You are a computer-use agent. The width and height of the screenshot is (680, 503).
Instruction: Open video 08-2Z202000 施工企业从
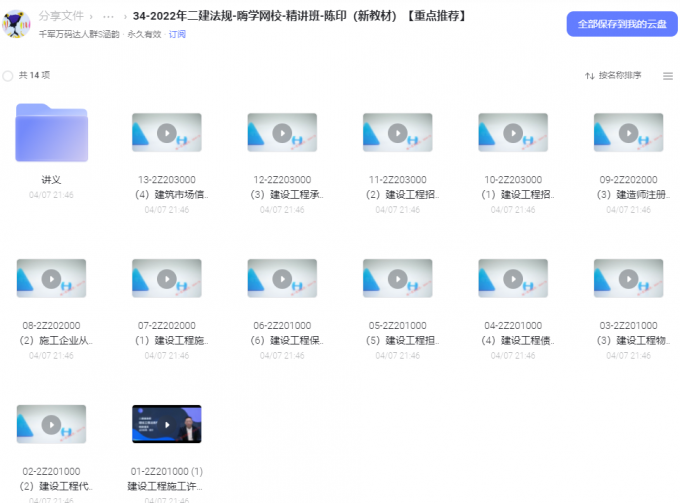tap(51, 279)
